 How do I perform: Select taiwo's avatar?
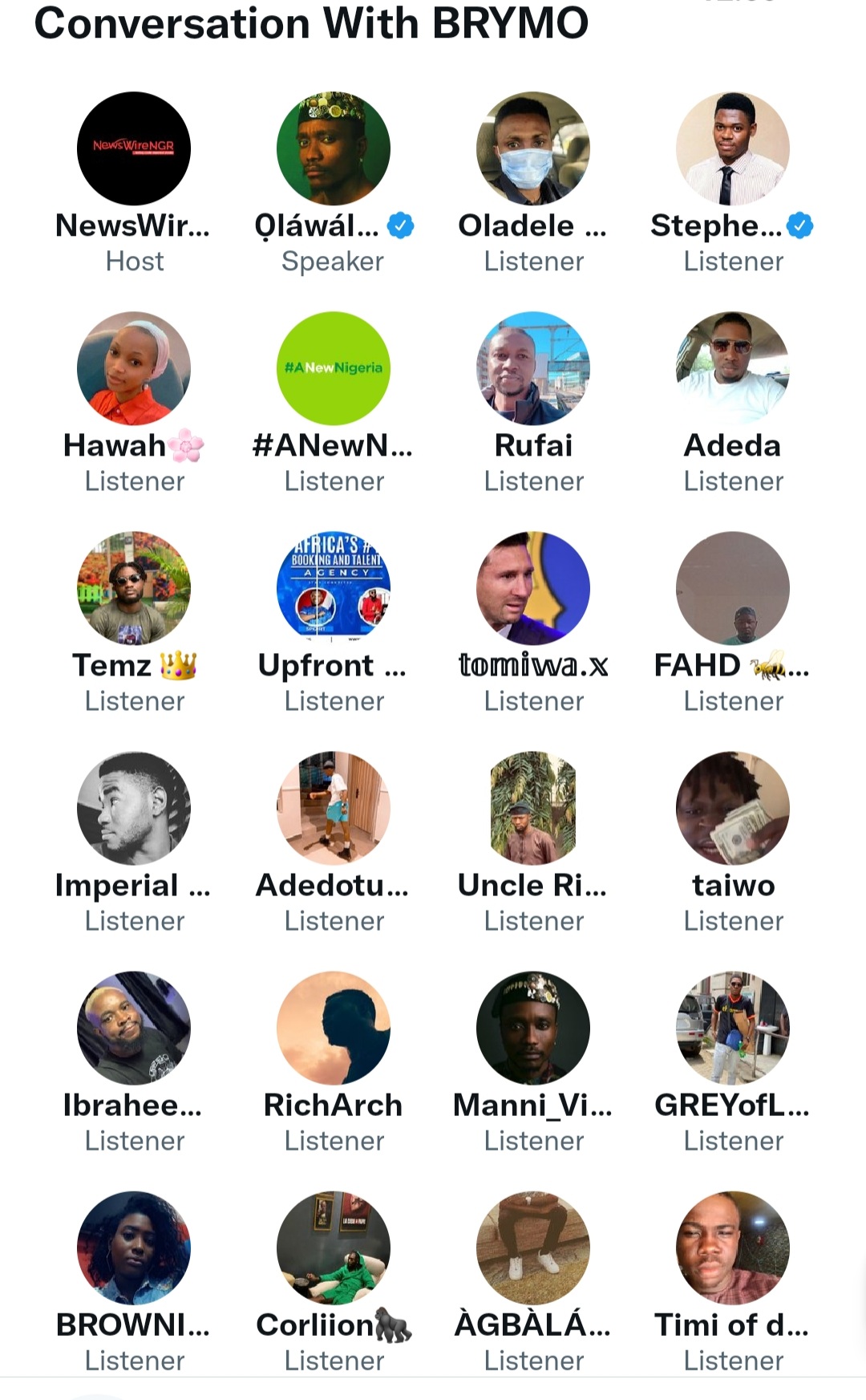(x=733, y=808)
